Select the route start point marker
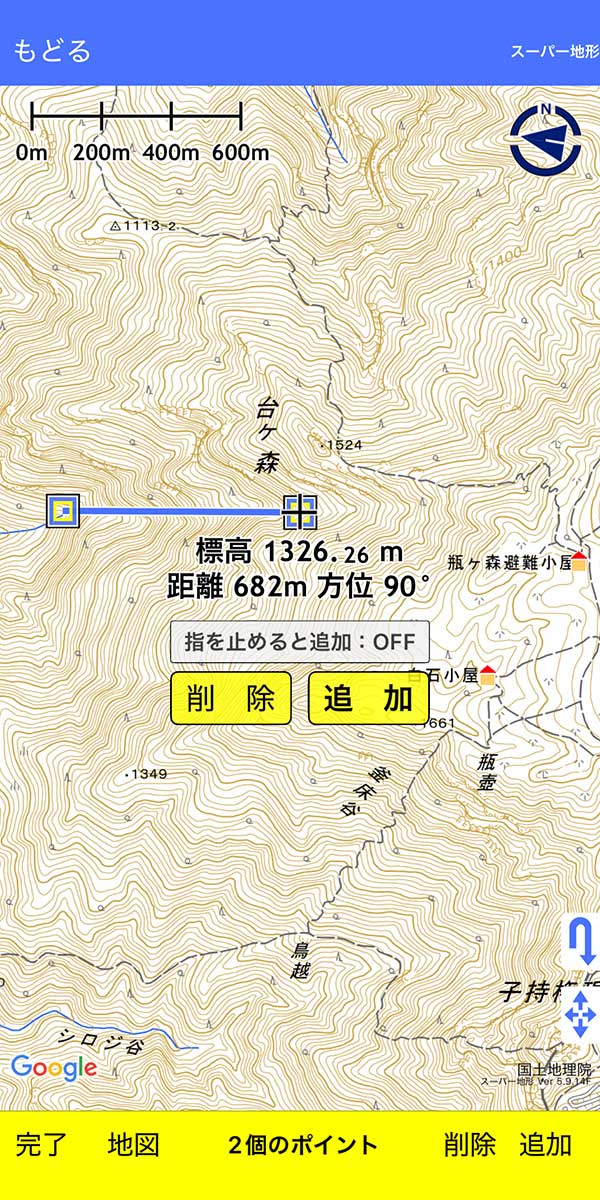Viewport: 600px width, 1200px height. pyautogui.click(x=63, y=511)
